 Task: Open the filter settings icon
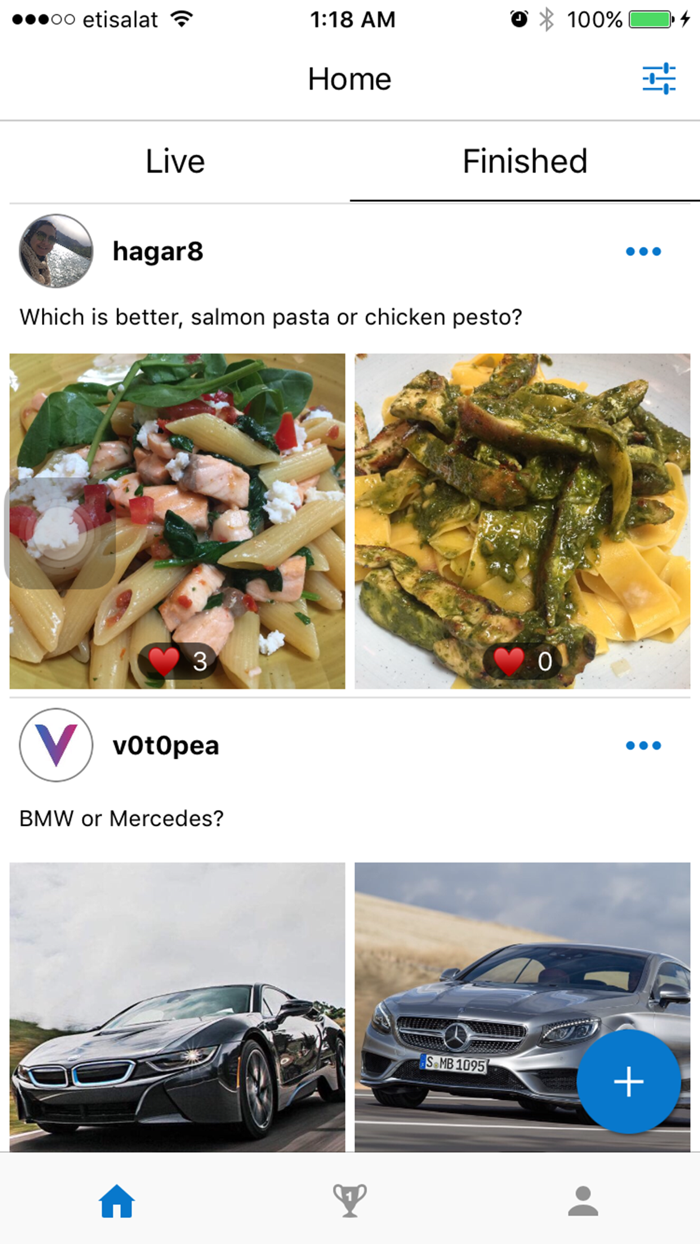point(659,79)
